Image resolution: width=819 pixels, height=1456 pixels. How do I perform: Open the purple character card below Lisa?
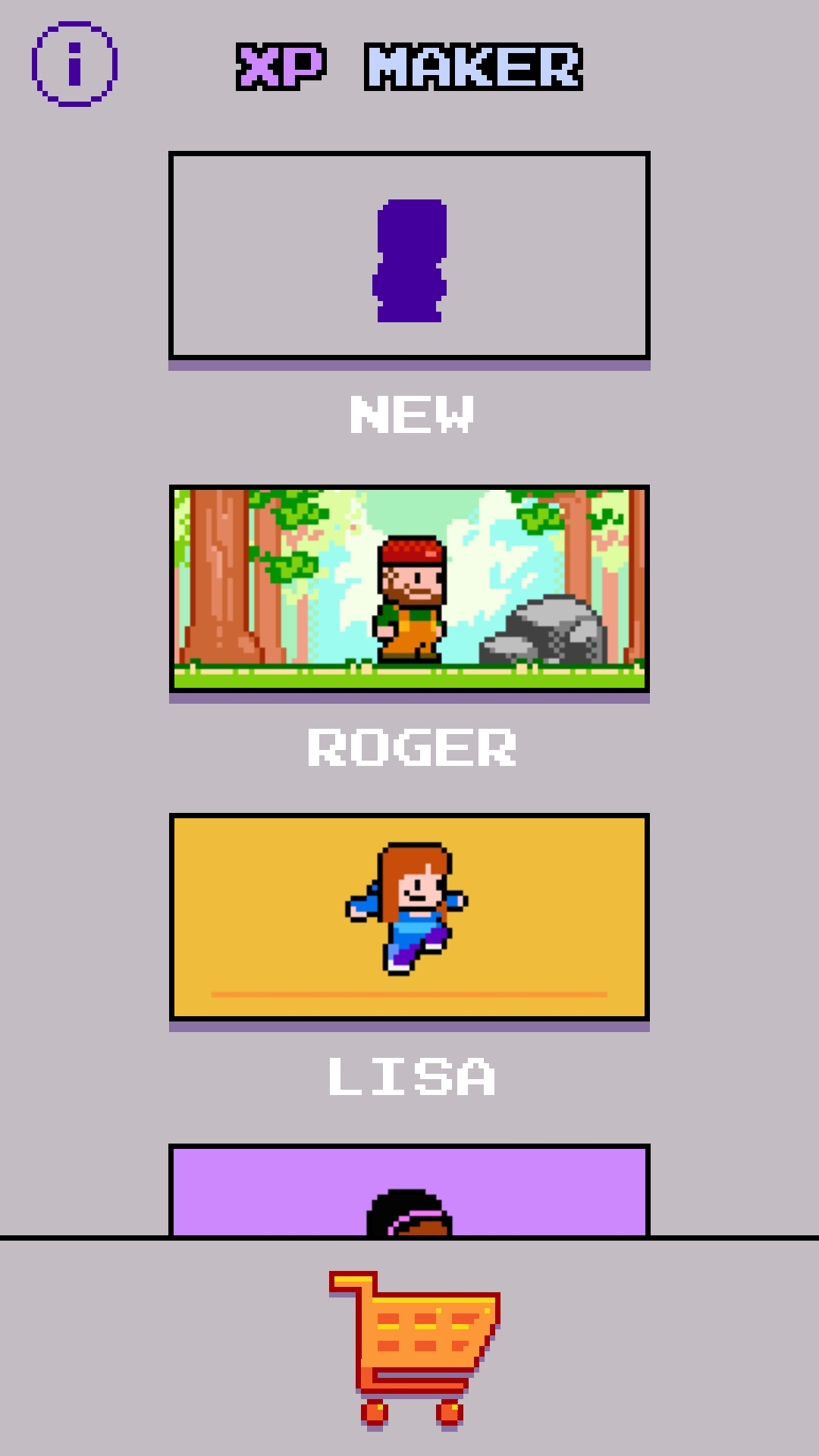click(409, 1191)
